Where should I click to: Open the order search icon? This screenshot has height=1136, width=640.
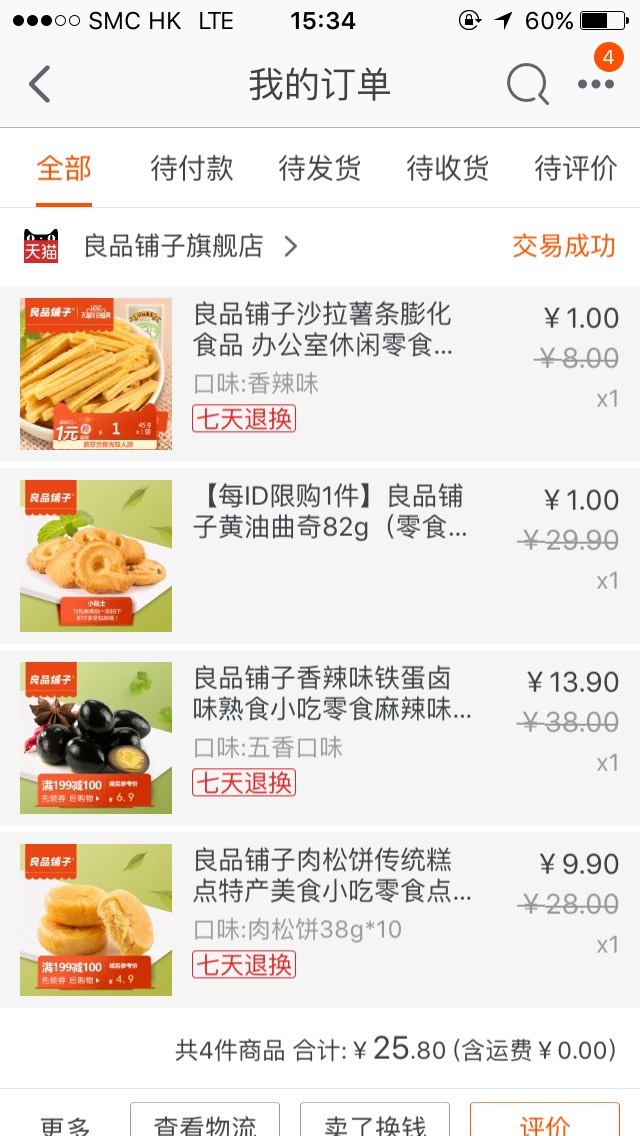[x=528, y=84]
